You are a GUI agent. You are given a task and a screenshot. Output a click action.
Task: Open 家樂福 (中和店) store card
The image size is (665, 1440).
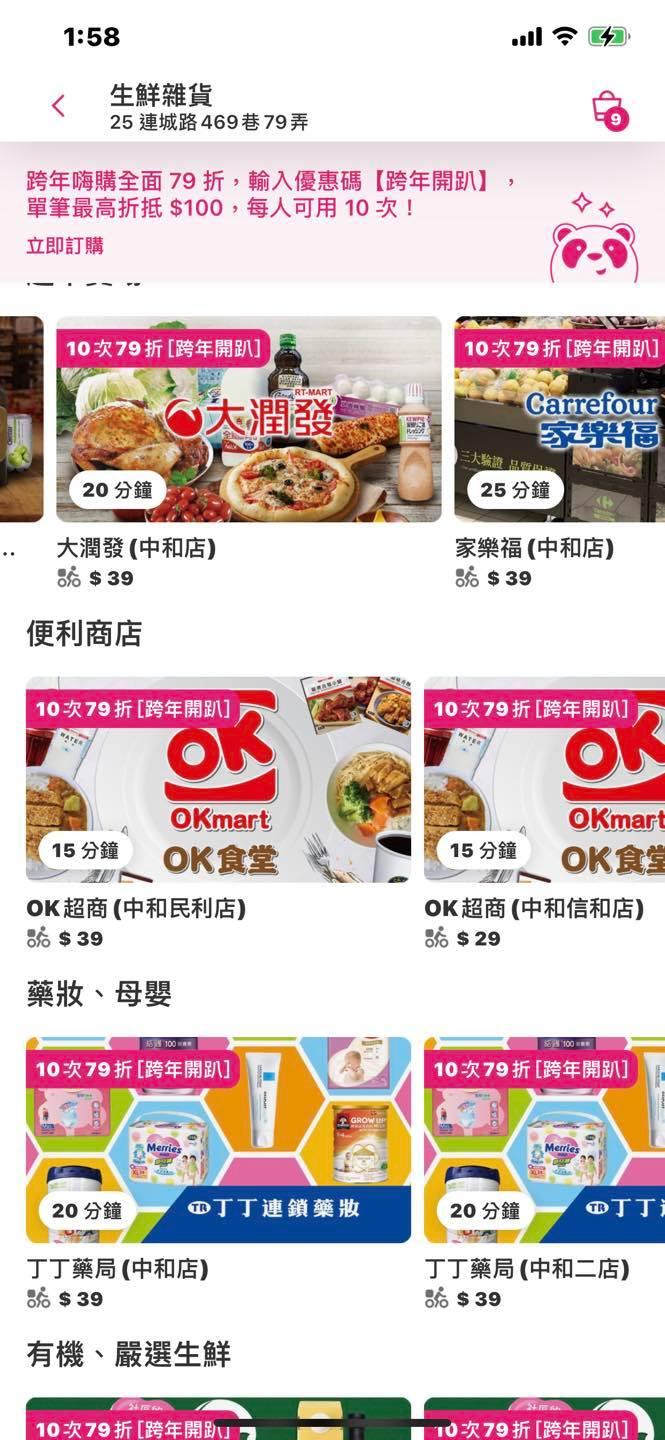(560, 420)
